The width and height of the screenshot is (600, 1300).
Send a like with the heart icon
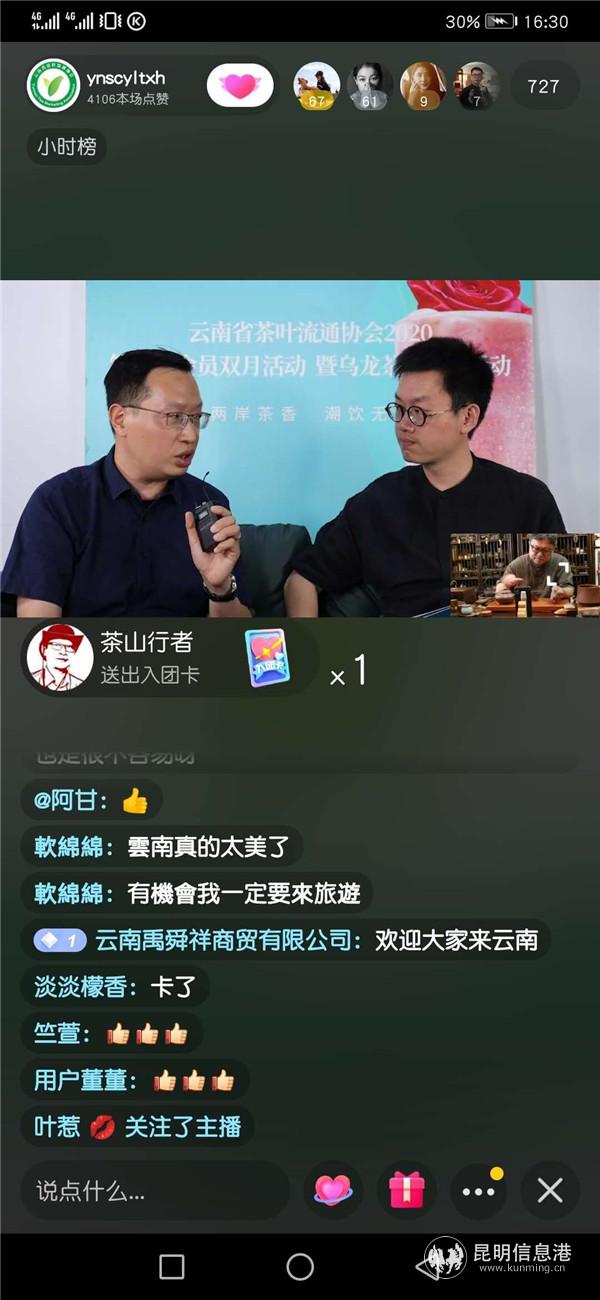[x=333, y=1190]
